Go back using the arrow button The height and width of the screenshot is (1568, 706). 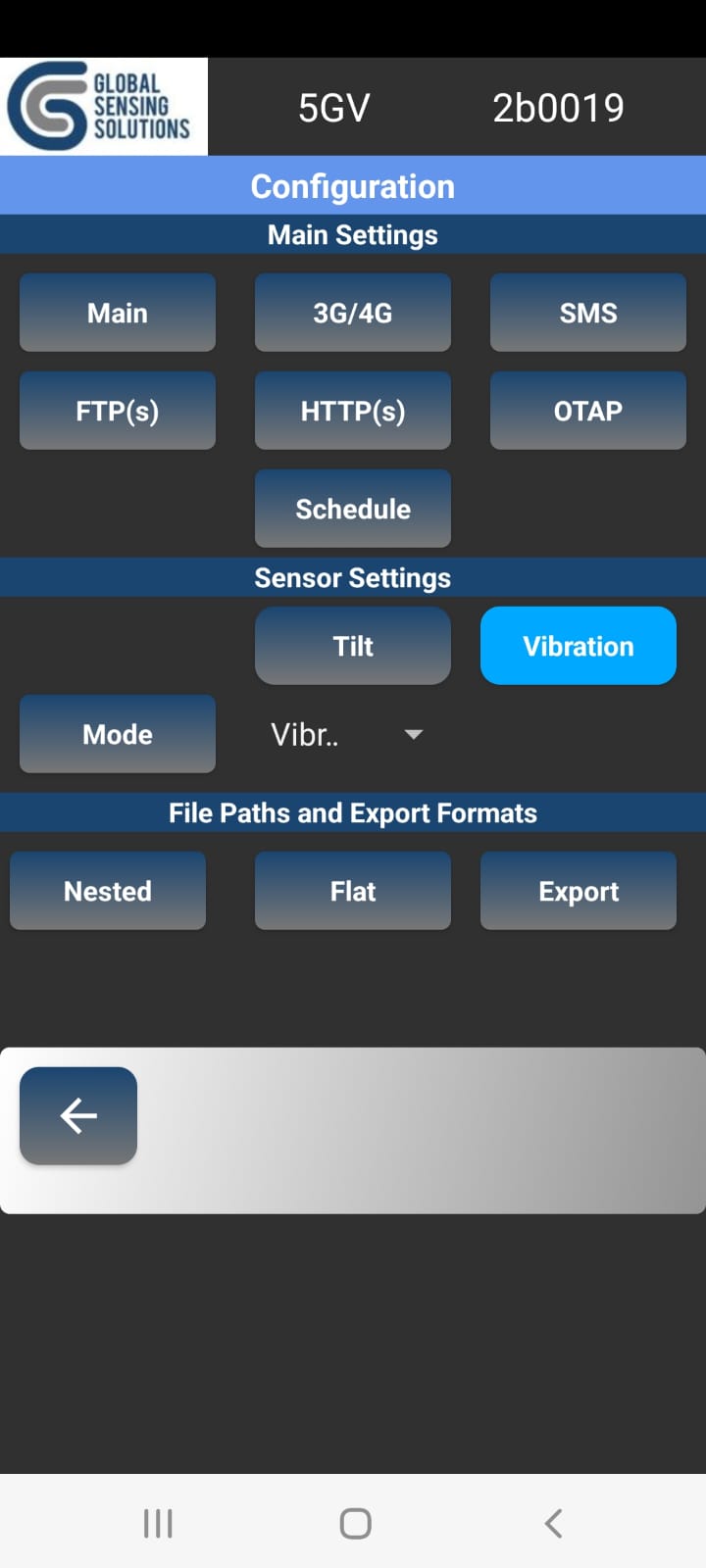pyautogui.click(x=78, y=1116)
